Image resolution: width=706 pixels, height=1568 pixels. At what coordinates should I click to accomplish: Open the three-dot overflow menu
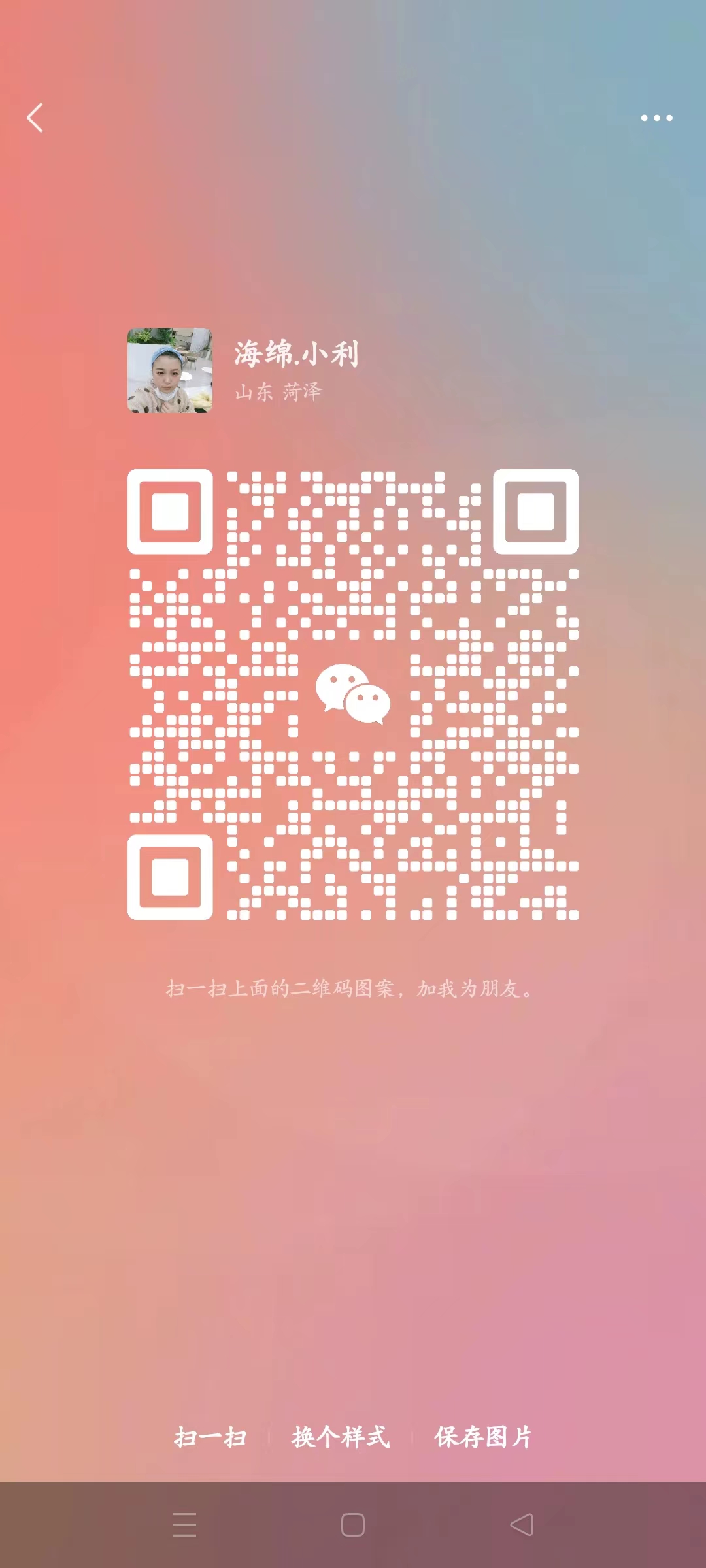pyautogui.click(x=656, y=118)
